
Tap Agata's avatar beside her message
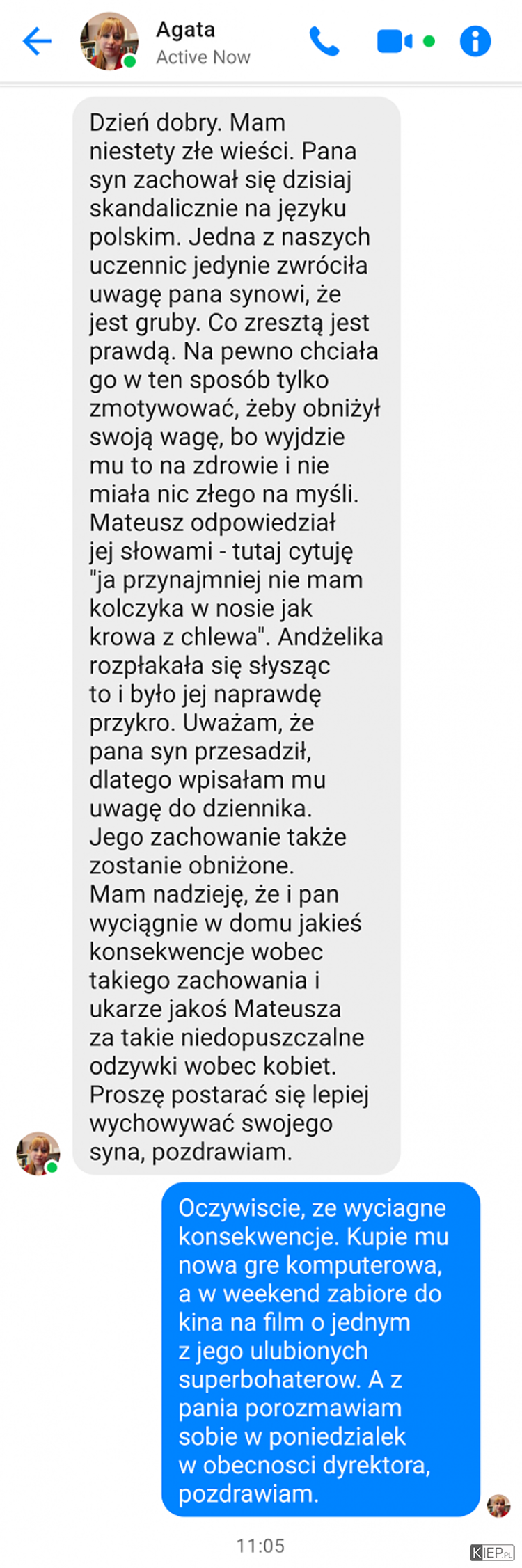point(38,1153)
